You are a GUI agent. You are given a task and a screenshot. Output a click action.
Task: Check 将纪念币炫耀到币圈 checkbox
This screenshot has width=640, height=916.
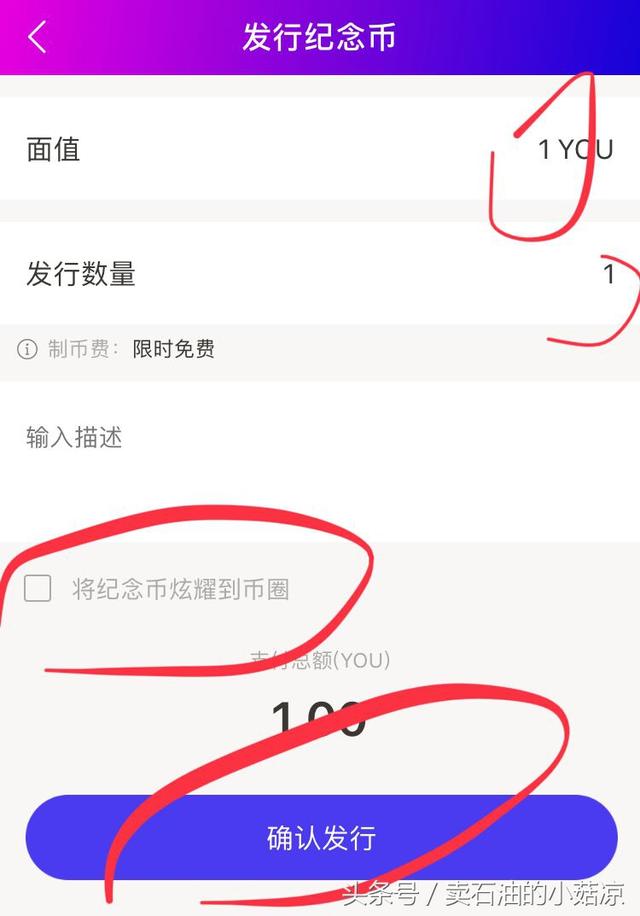coord(38,588)
